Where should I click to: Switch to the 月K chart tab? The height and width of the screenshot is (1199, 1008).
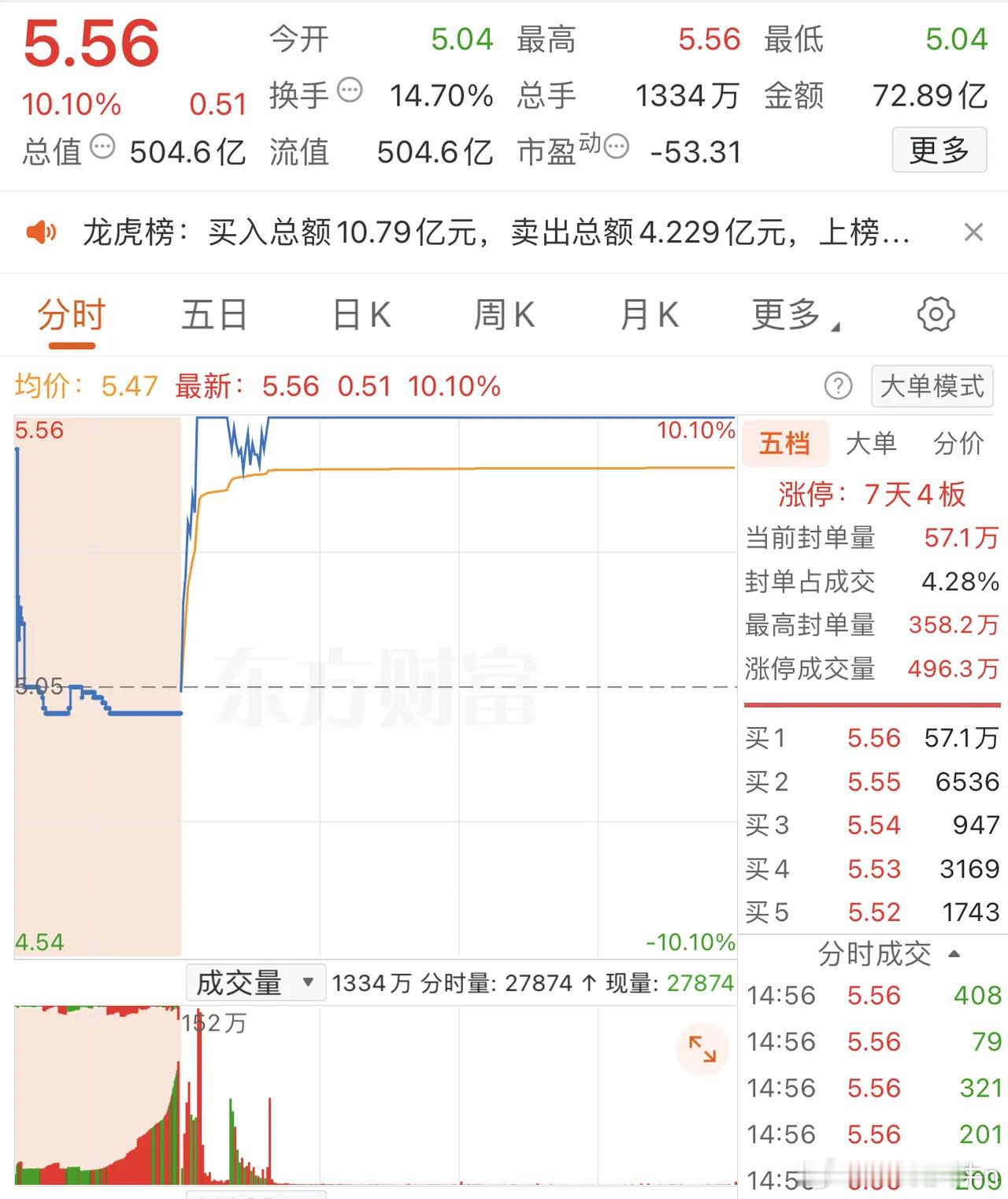pyautogui.click(x=647, y=314)
